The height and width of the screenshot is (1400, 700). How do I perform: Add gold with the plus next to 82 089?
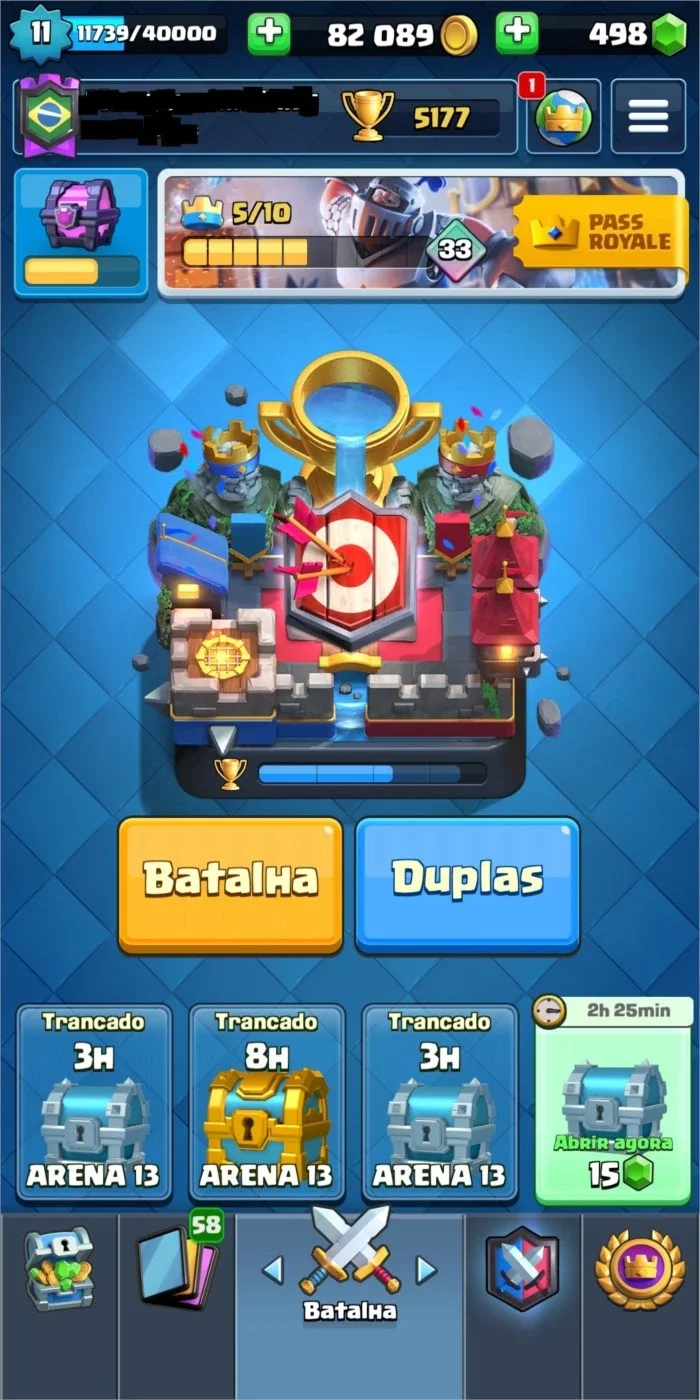[x=268, y=34]
